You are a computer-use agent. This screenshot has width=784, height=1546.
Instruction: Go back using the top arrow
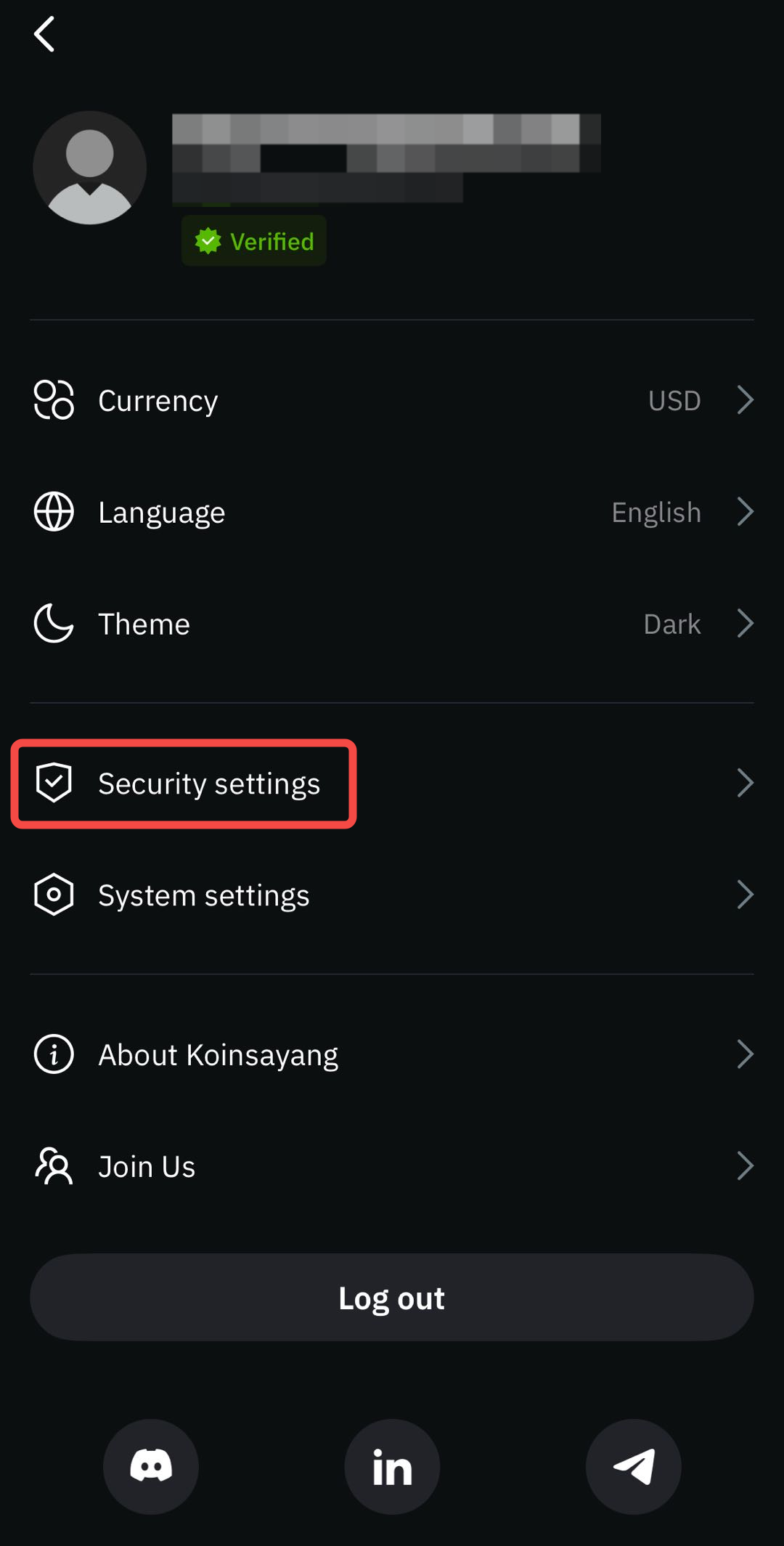(x=44, y=34)
